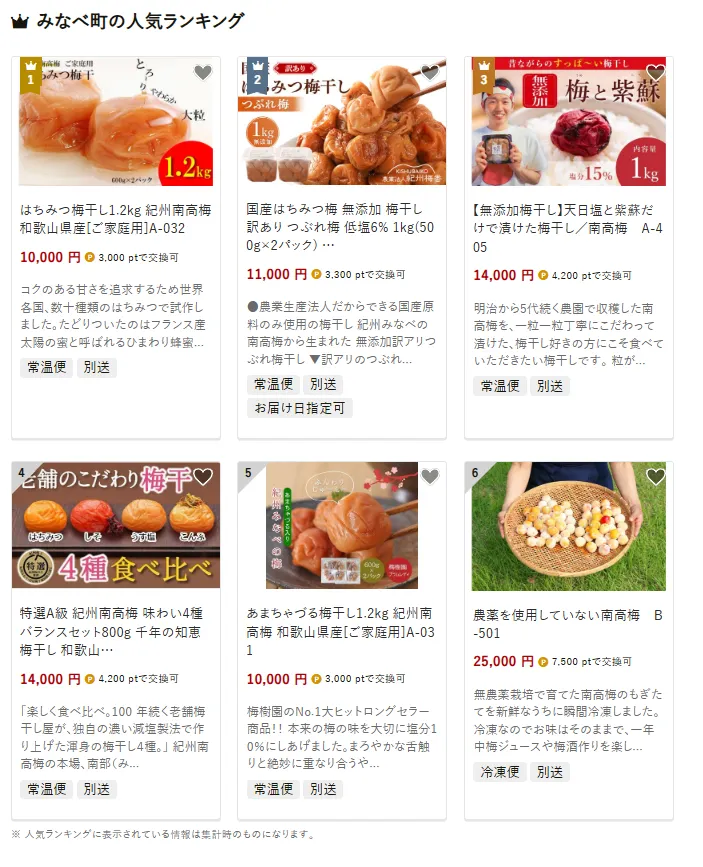The width and height of the screenshot is (703, 867).
Task: Heart the 農薬を使用していない南高梅 B-501 item
Action: [x=656, y=477]
